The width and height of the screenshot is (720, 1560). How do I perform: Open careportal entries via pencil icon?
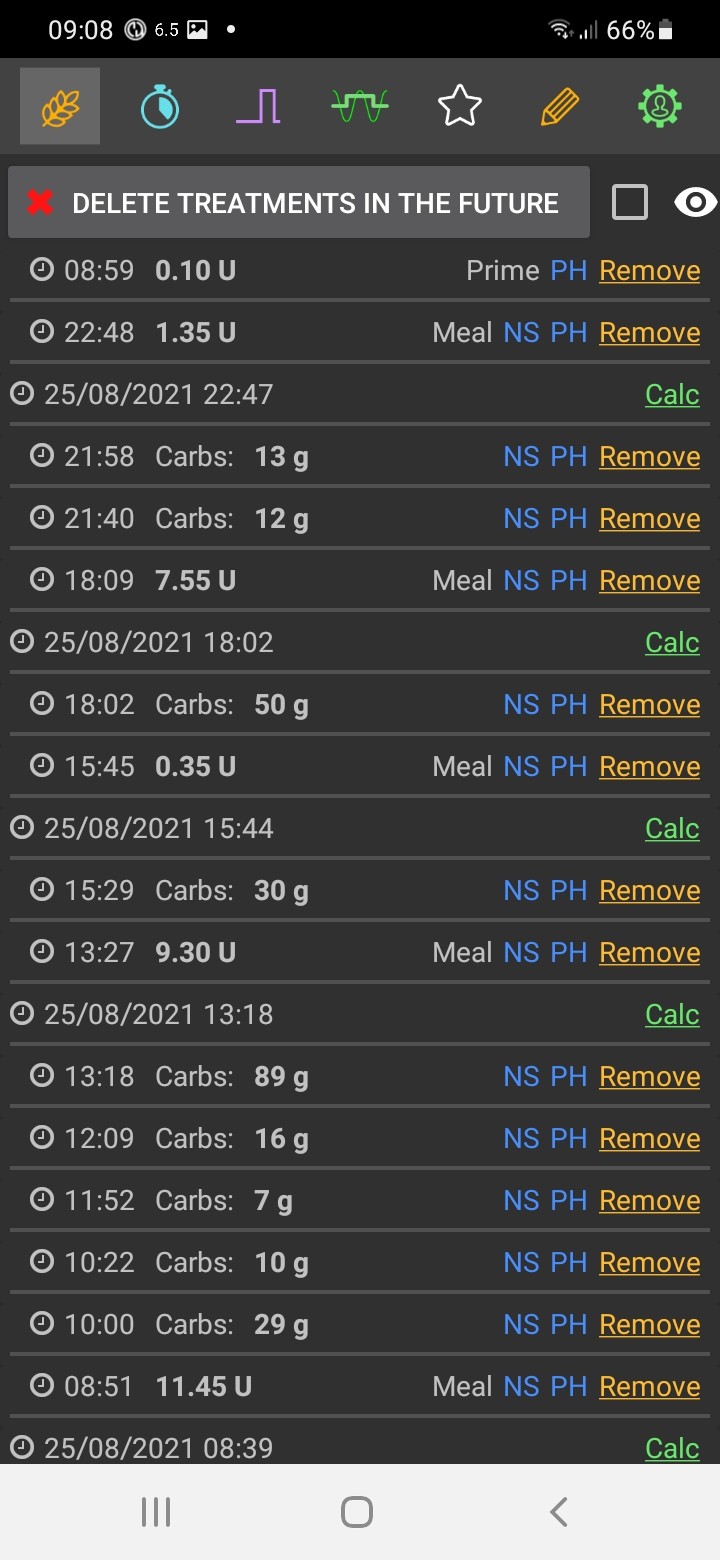(558, 104)
